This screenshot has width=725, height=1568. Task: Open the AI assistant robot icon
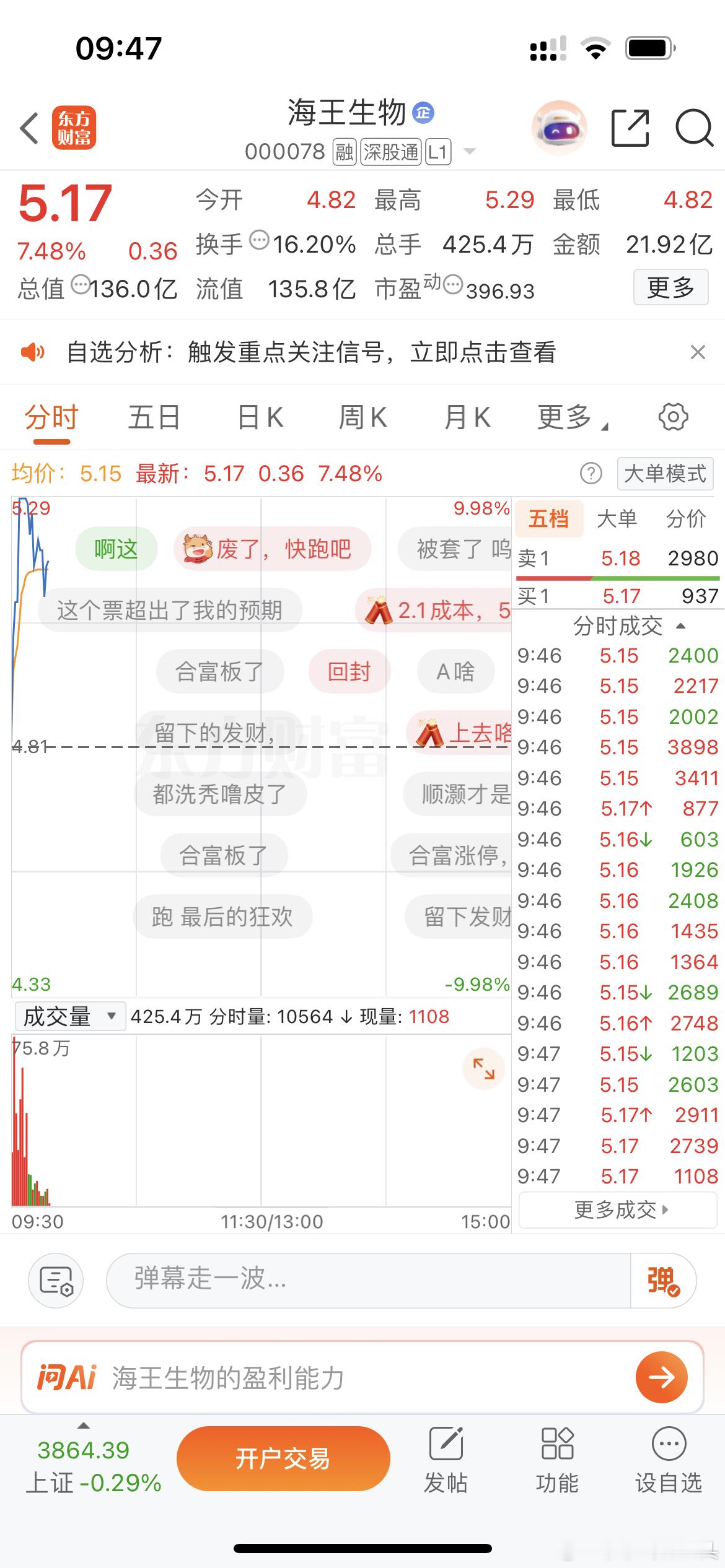tap(557, 127)
